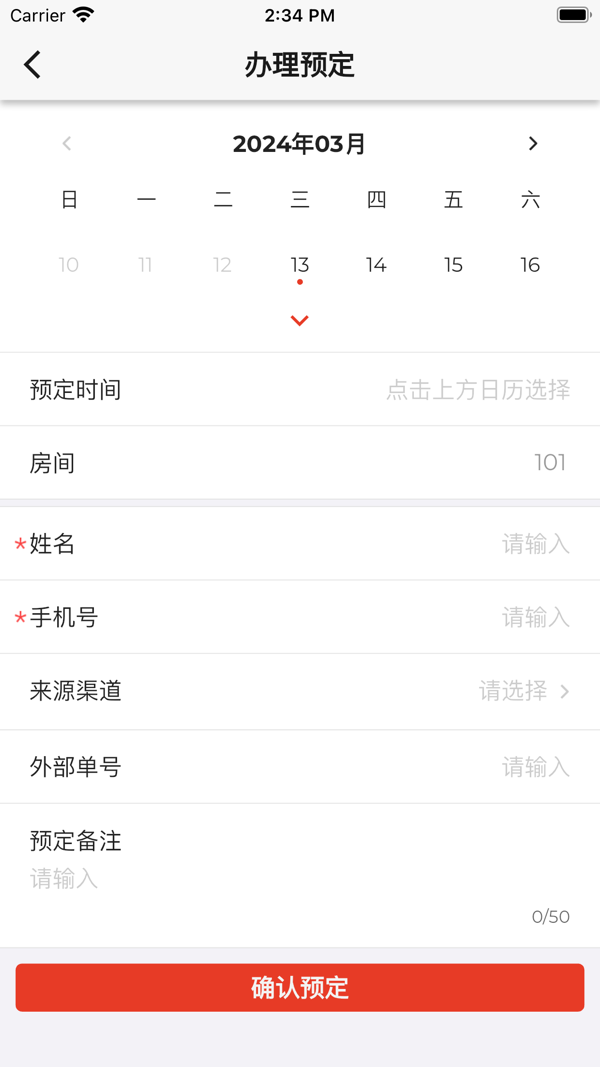The height and width of the screenshot is (1067, 600).
Task: Go to the next month in calendar
Action: click(x=533, y=144)
